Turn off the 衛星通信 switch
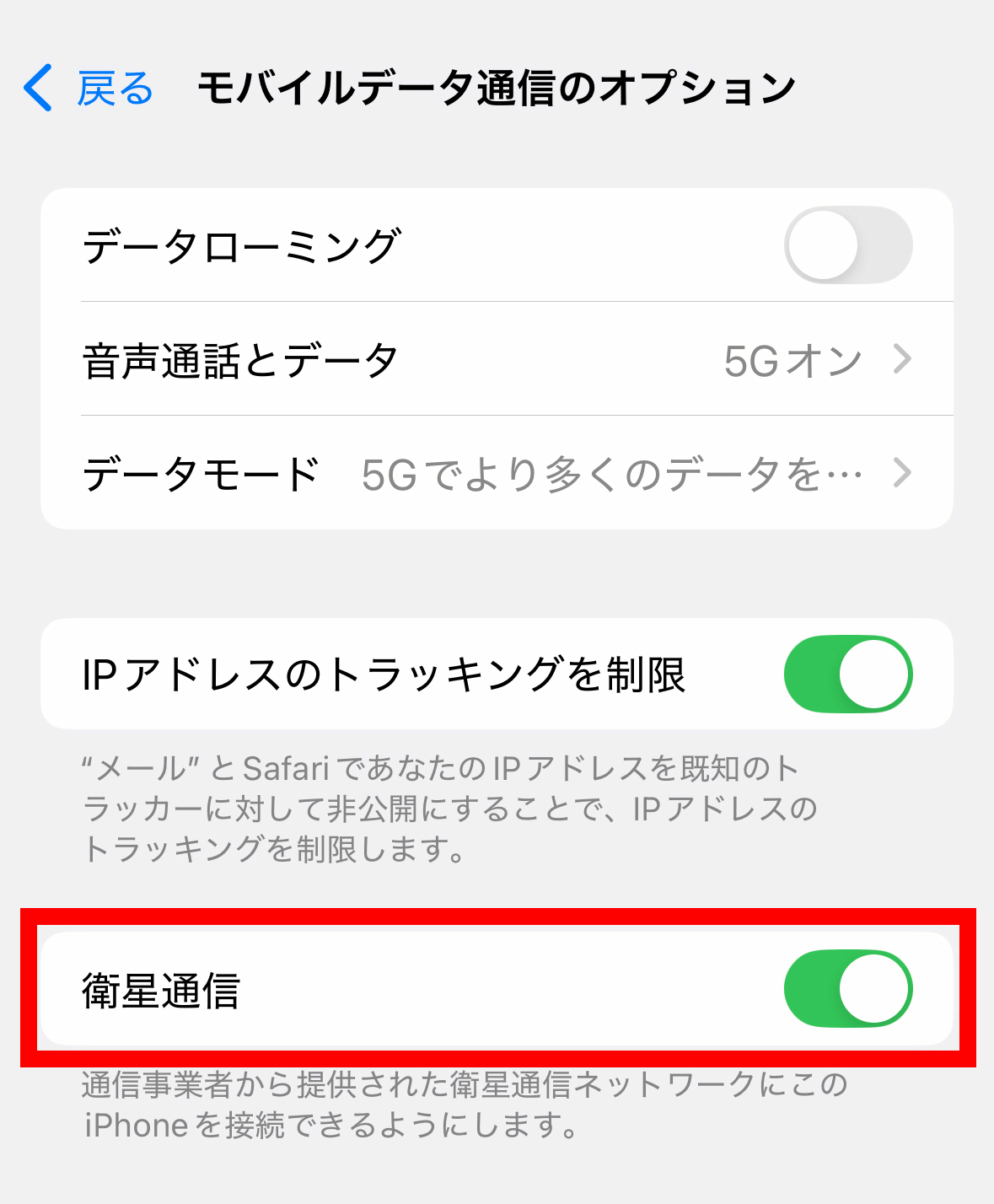This screenshot has width=994, height=1204. (847, 989)
